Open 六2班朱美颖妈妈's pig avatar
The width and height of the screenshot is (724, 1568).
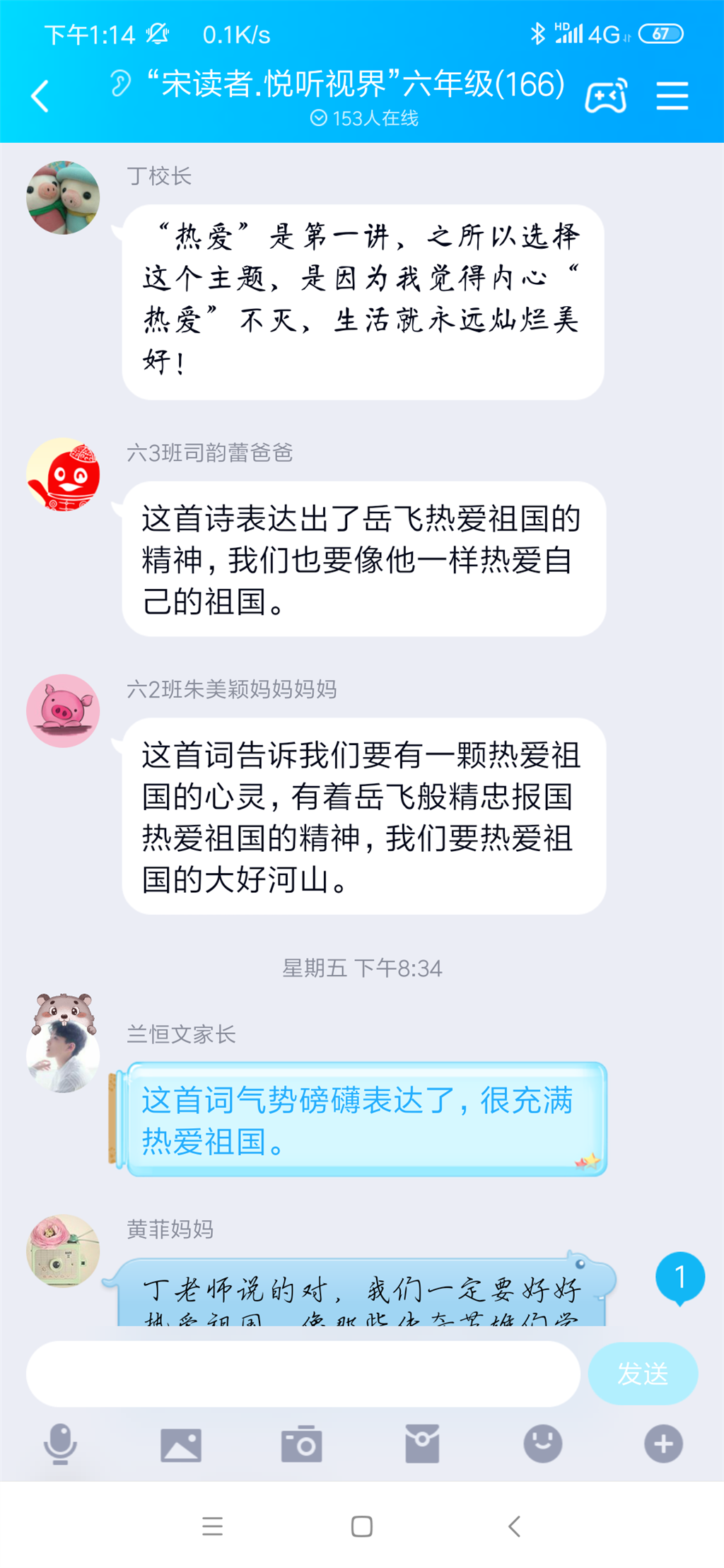63,710
